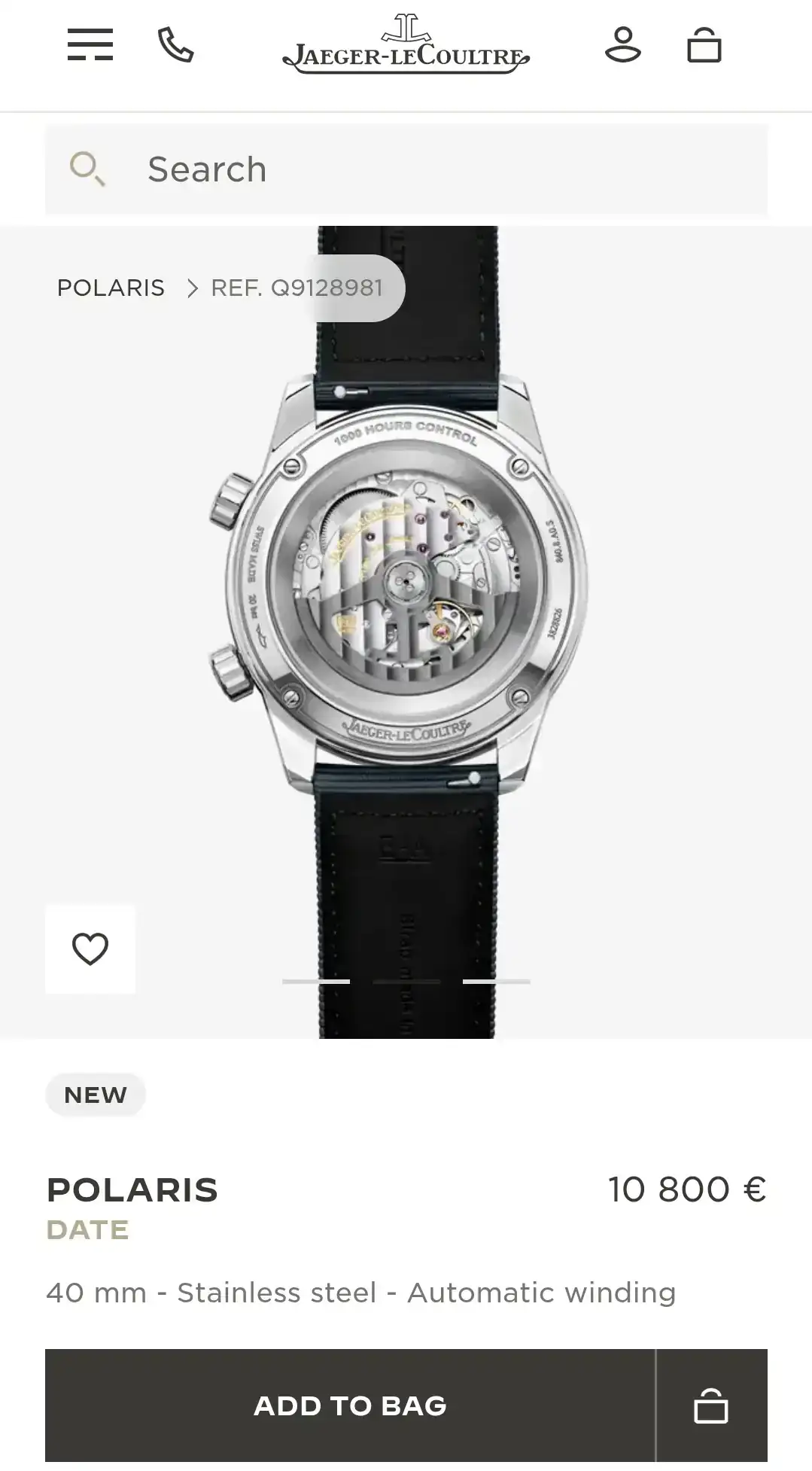Select the second image indicator
Viewport: 812px width, 1471px height.
pyautogui.click(x=406, y=982)
